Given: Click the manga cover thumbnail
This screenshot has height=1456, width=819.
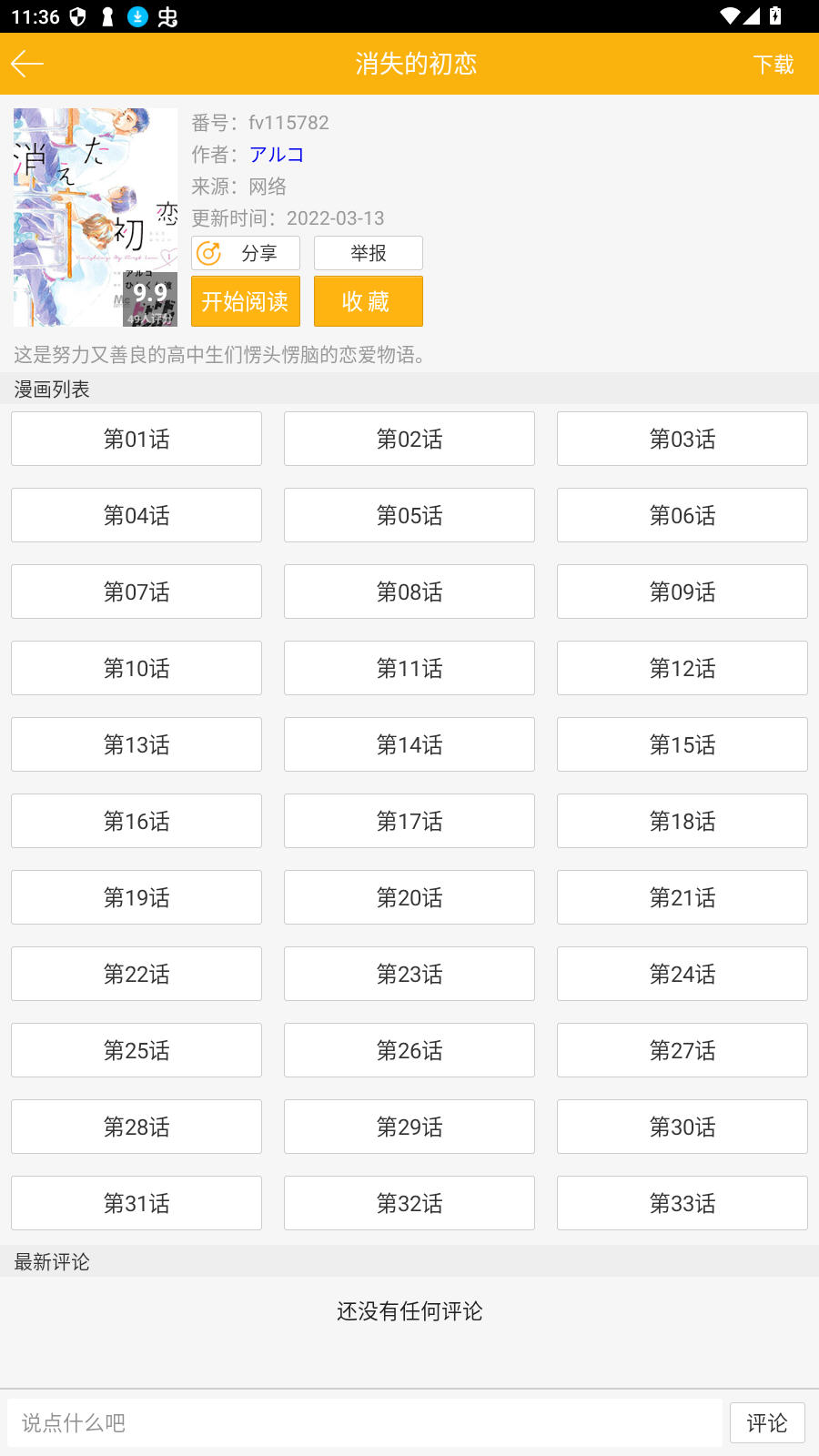Looking at the screenshot, I should (x=95, y=217).
